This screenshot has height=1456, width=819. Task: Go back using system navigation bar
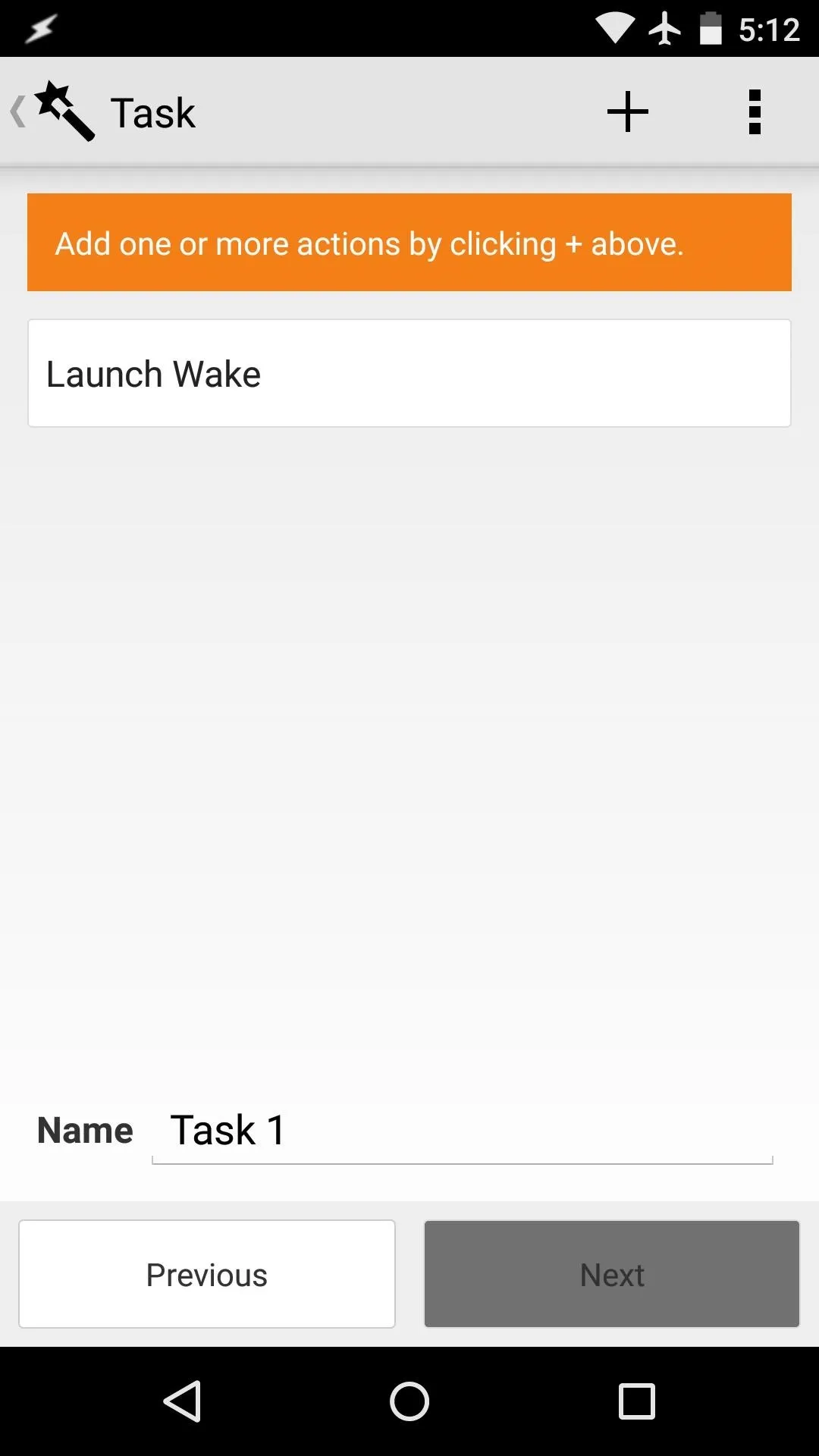point(183,1401)
